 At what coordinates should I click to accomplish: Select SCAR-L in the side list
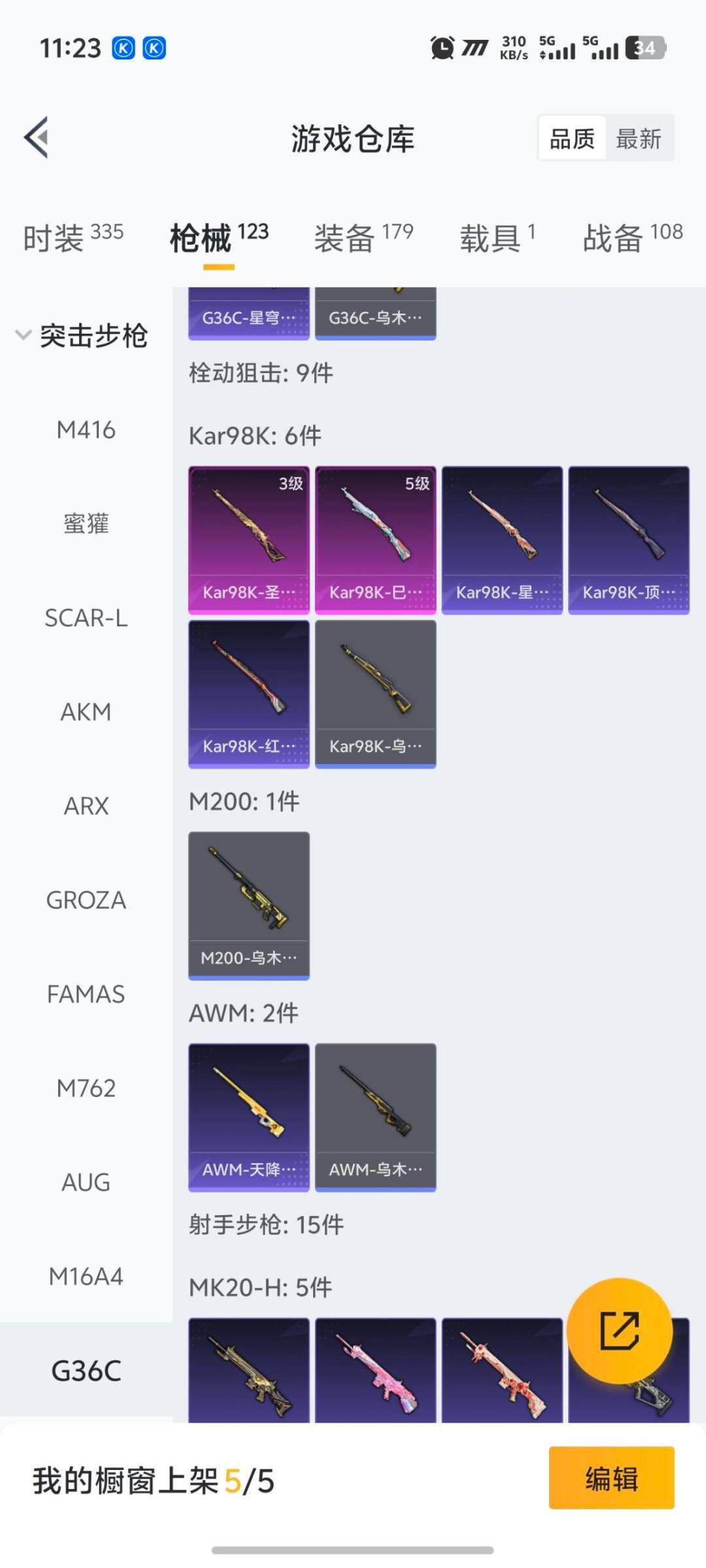tap(86, 617)
